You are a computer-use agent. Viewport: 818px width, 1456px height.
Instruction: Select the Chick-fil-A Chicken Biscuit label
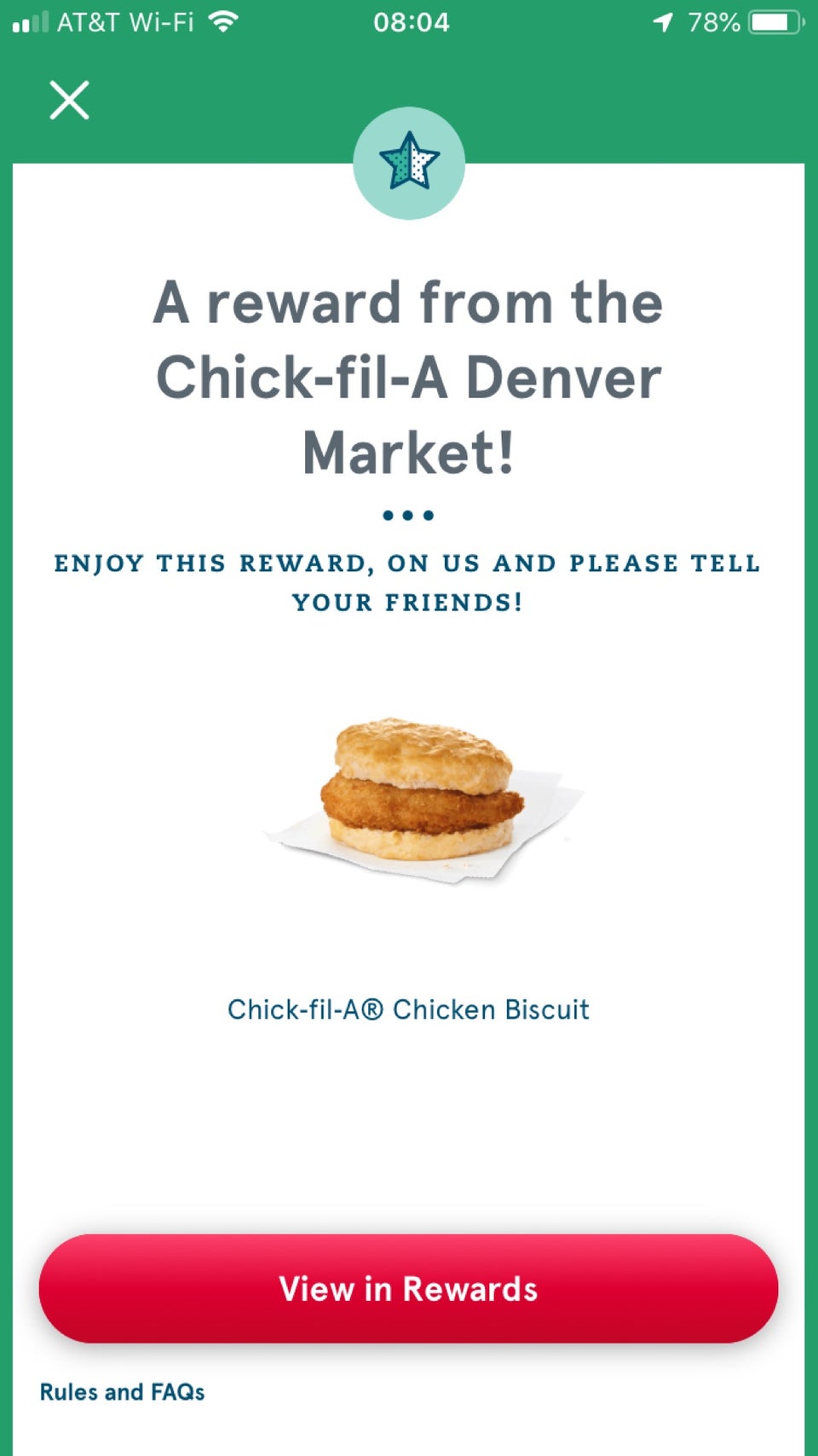(409, 1010)
